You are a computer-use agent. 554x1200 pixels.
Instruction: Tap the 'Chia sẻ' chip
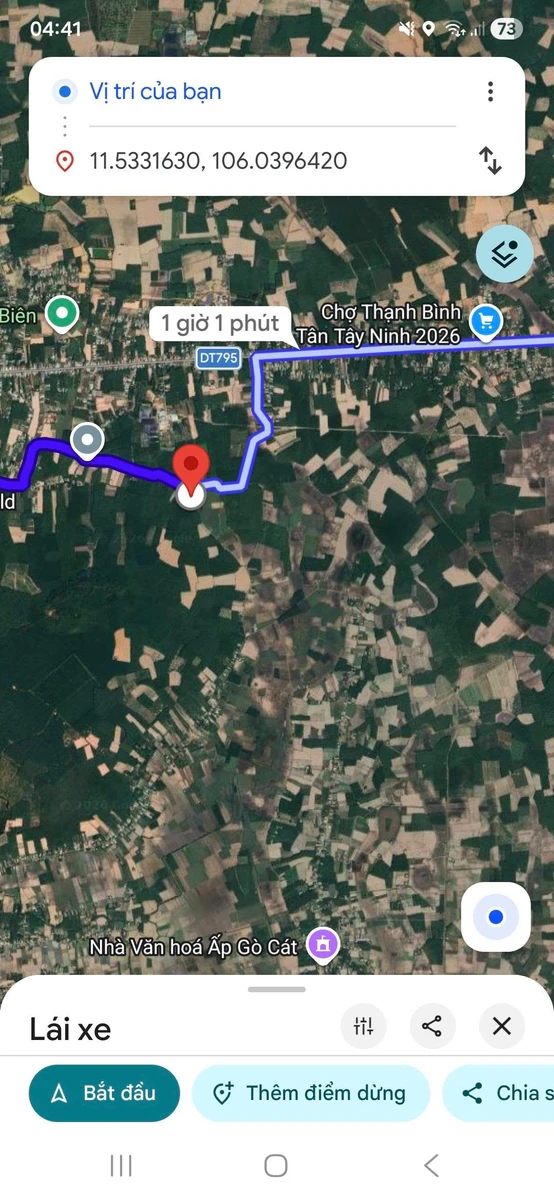(x=498, y=1093)
